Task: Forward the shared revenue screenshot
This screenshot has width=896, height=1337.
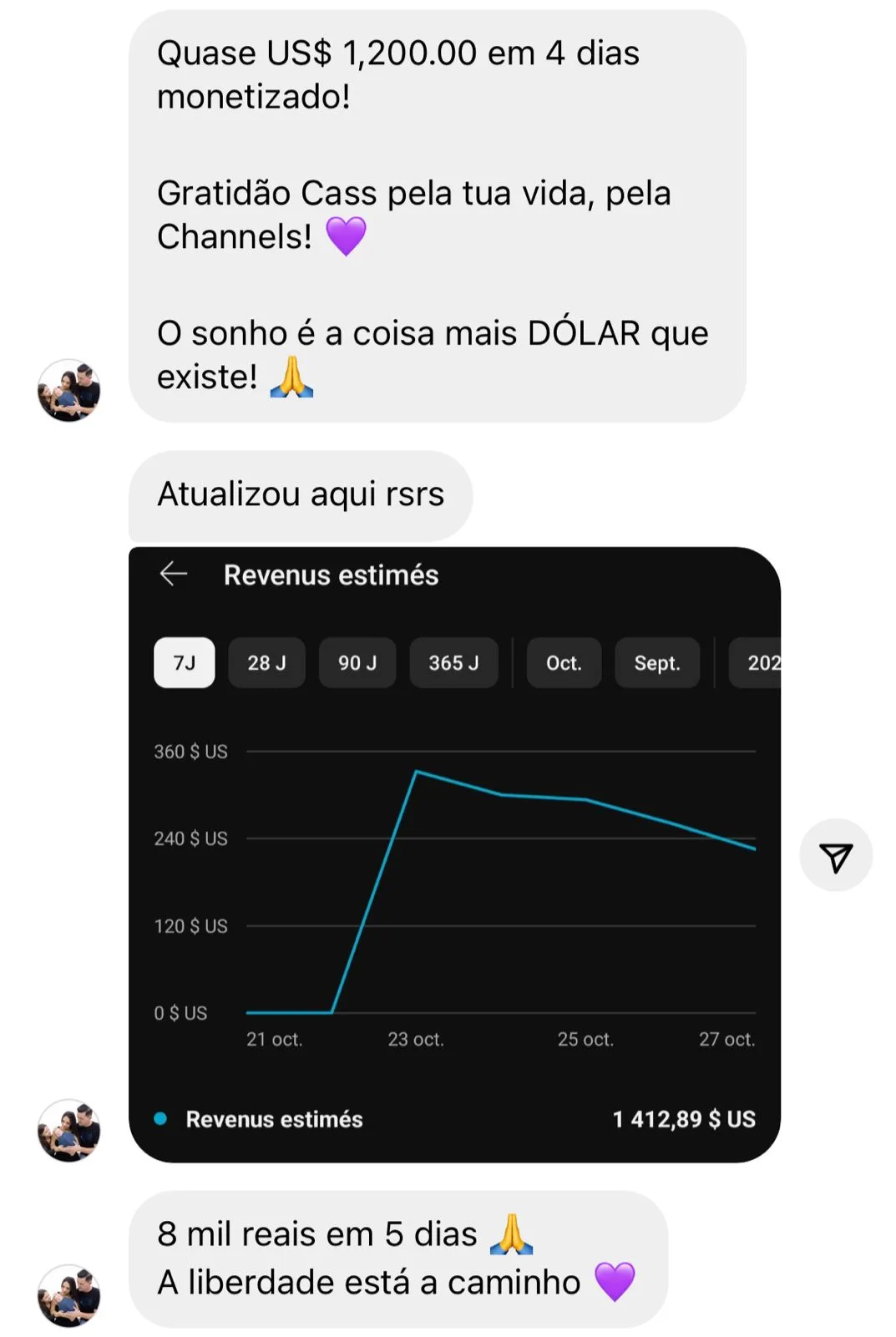Action: point(836,856)
